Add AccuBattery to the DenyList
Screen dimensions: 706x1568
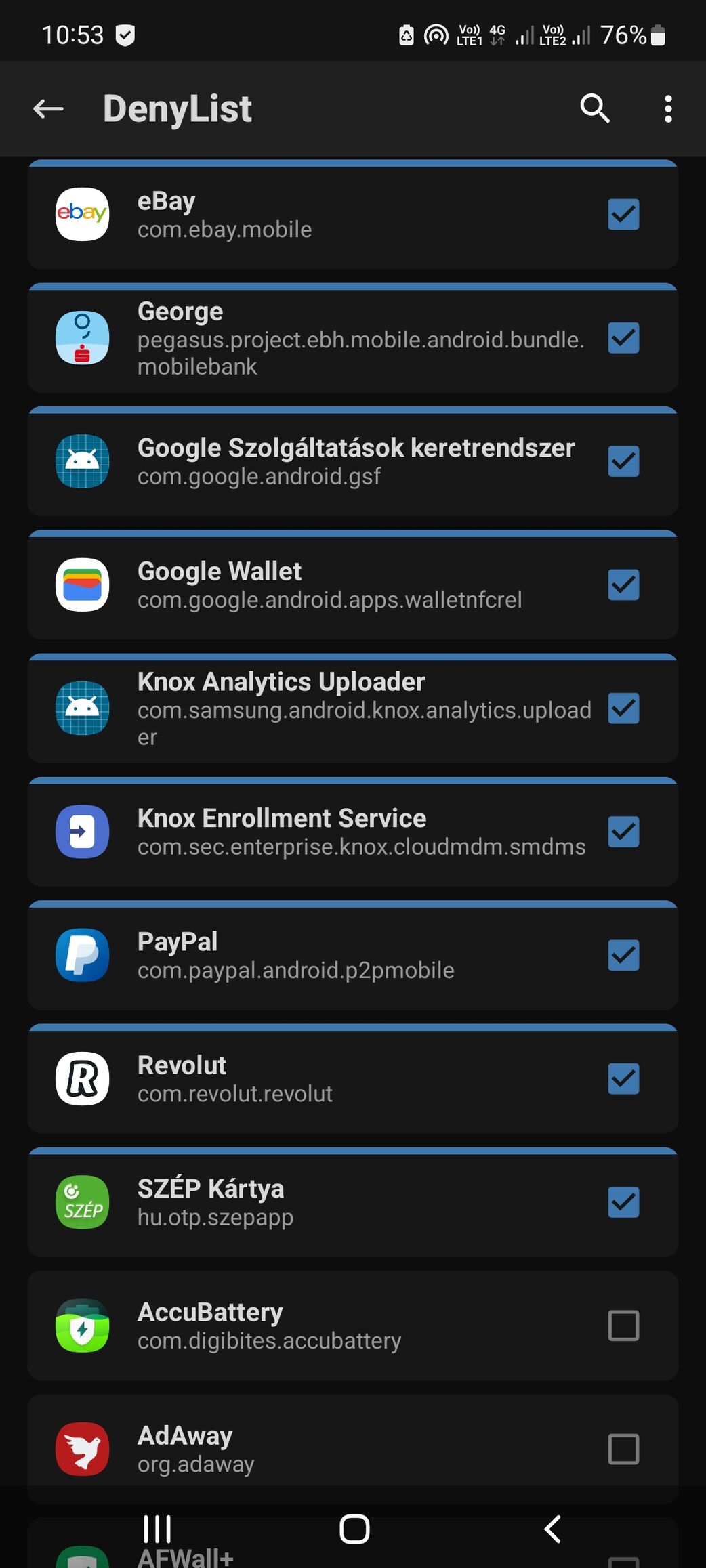pos(623,1326)
